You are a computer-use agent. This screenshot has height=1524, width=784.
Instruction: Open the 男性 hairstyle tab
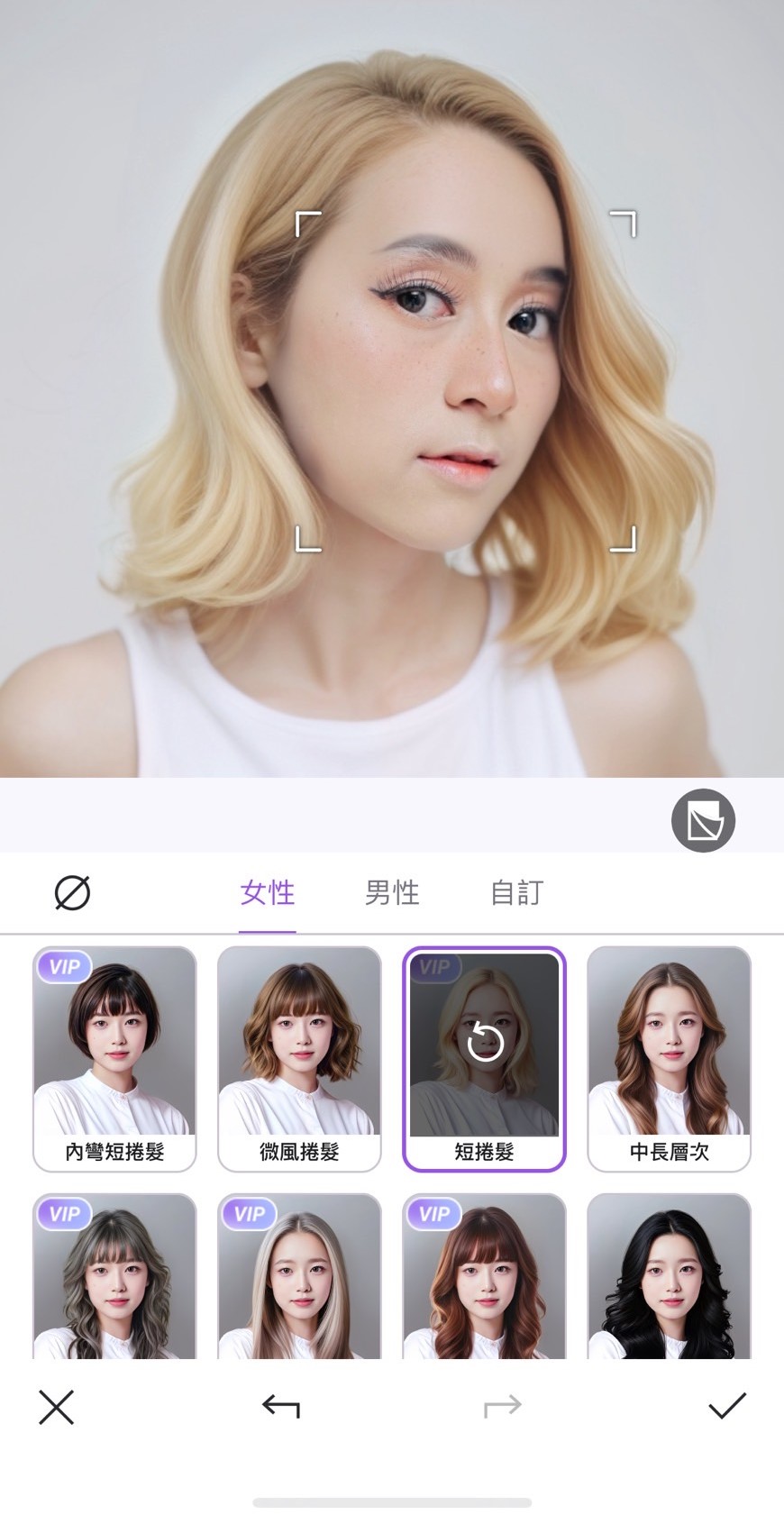(391, 892)
